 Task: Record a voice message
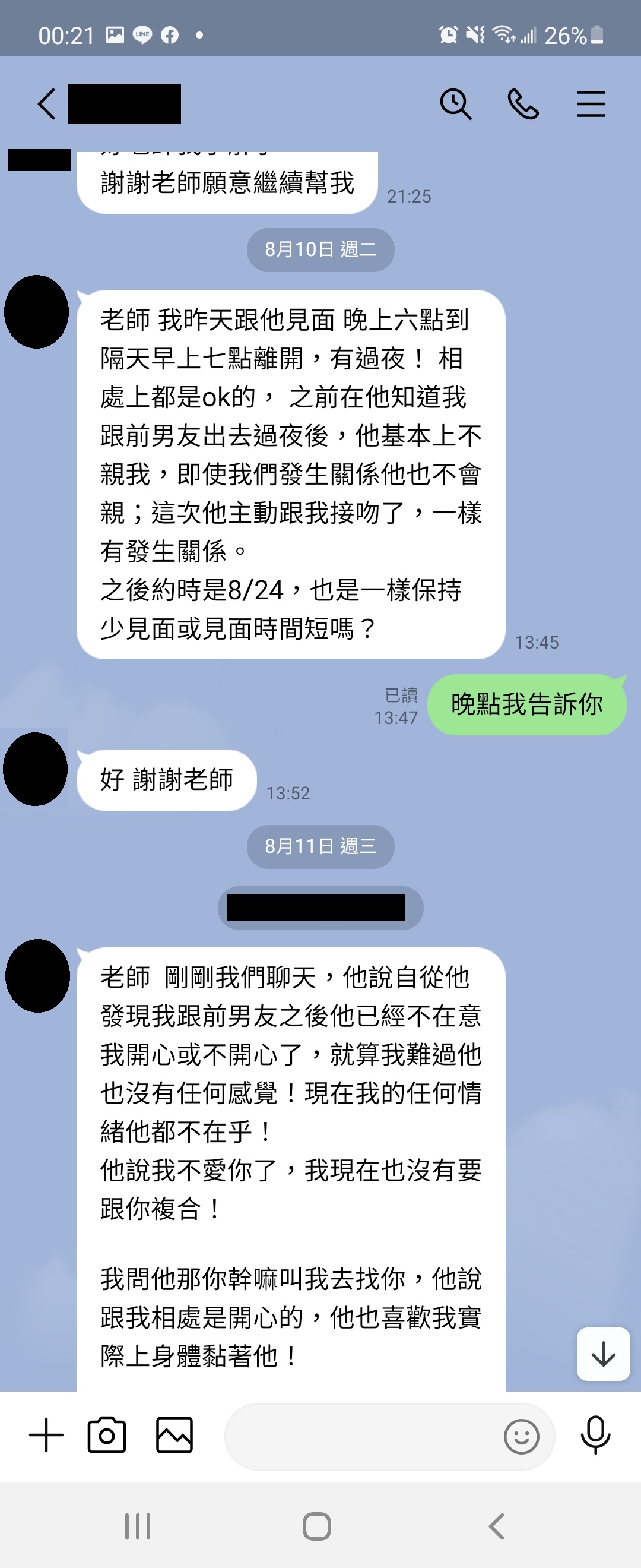point(595,1436)
